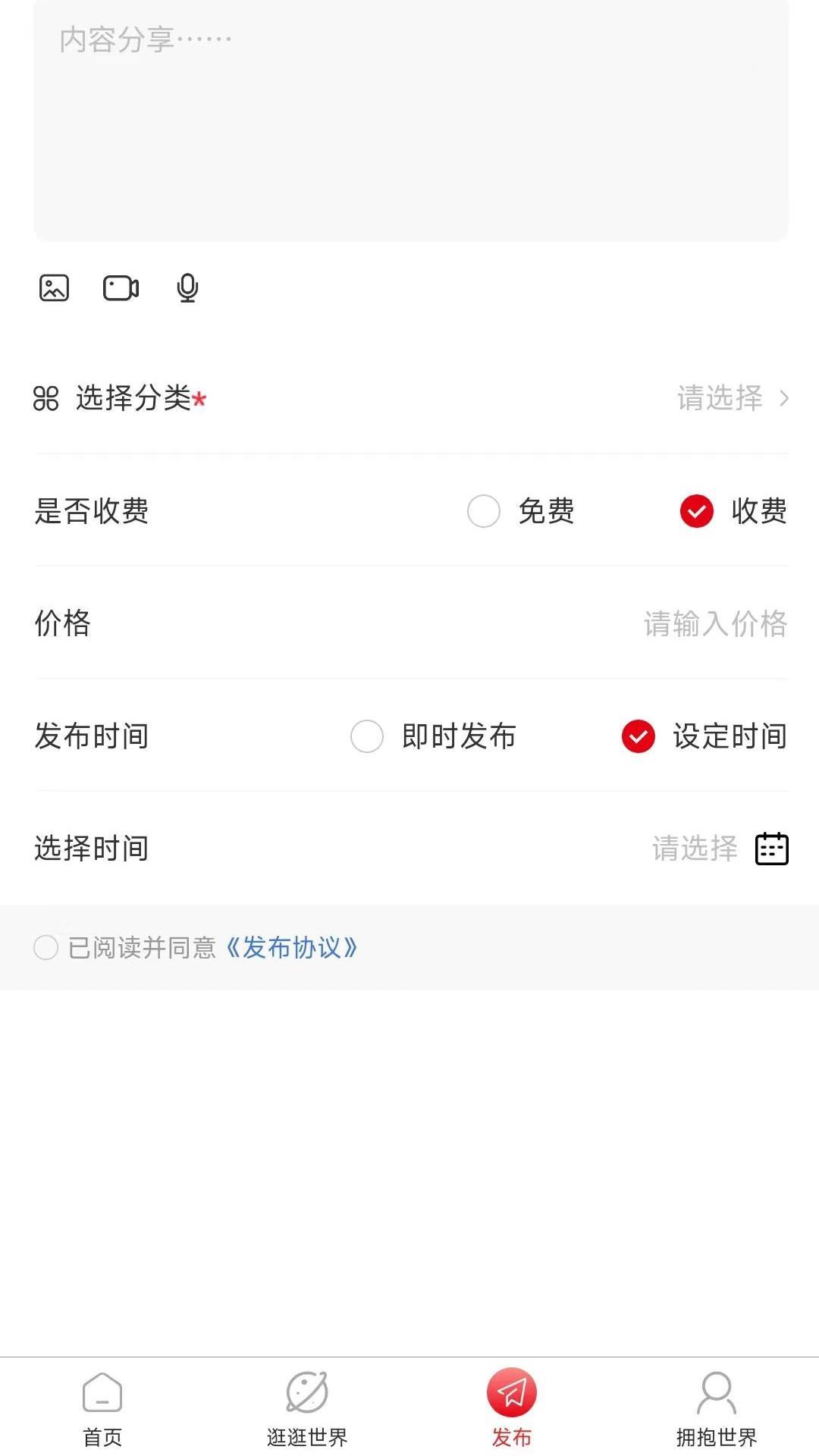The width and height of the screenshot is (819, 1456).
Task: Open the 选择分类 category picker
Action: tap(732, 398)
